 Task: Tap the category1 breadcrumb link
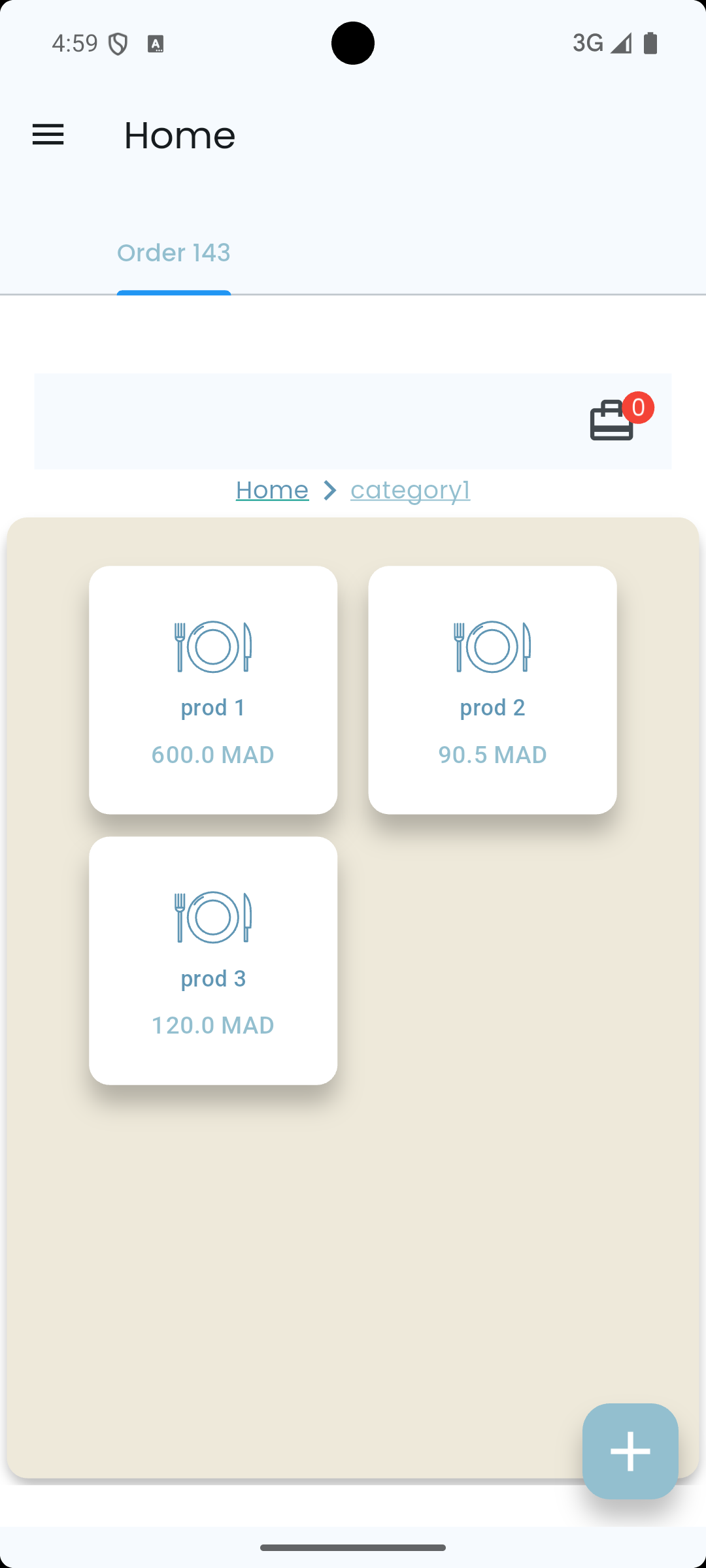click(410, 490)
